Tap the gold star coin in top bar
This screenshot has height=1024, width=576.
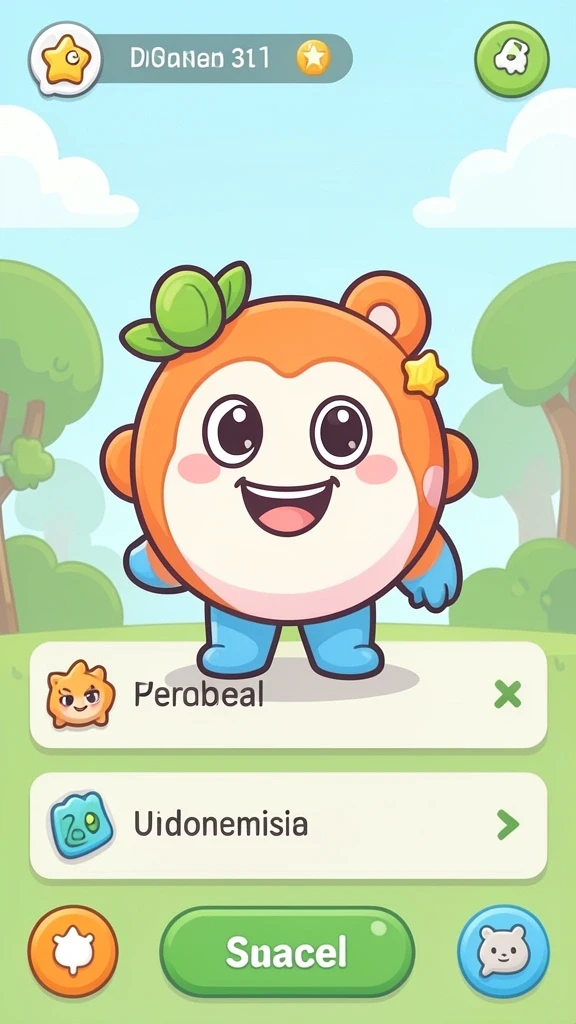(313, 58)
